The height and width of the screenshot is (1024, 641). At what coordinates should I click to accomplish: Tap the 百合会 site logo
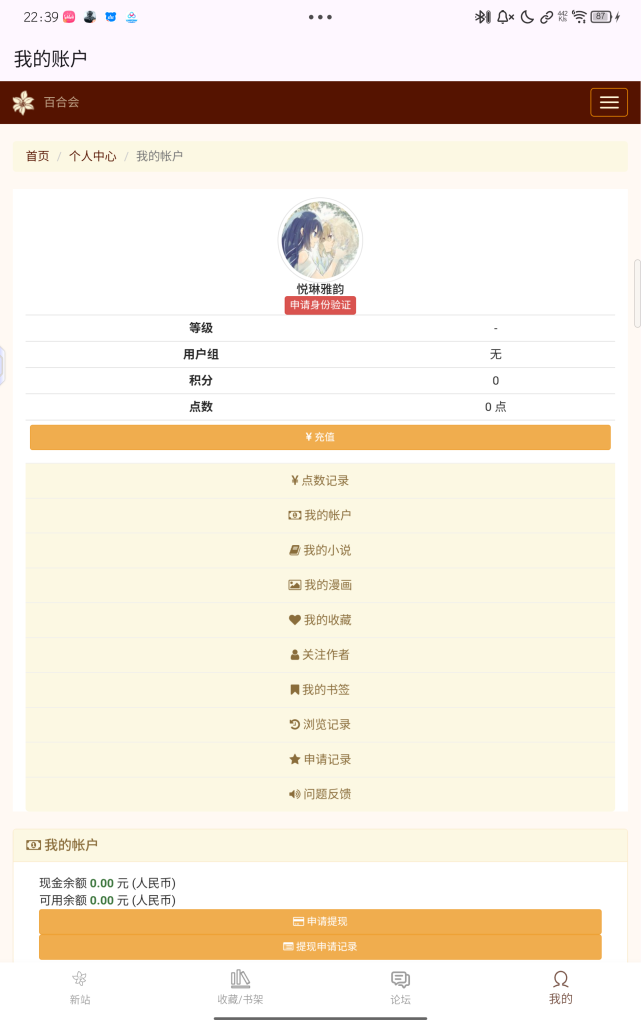[45, 102]
